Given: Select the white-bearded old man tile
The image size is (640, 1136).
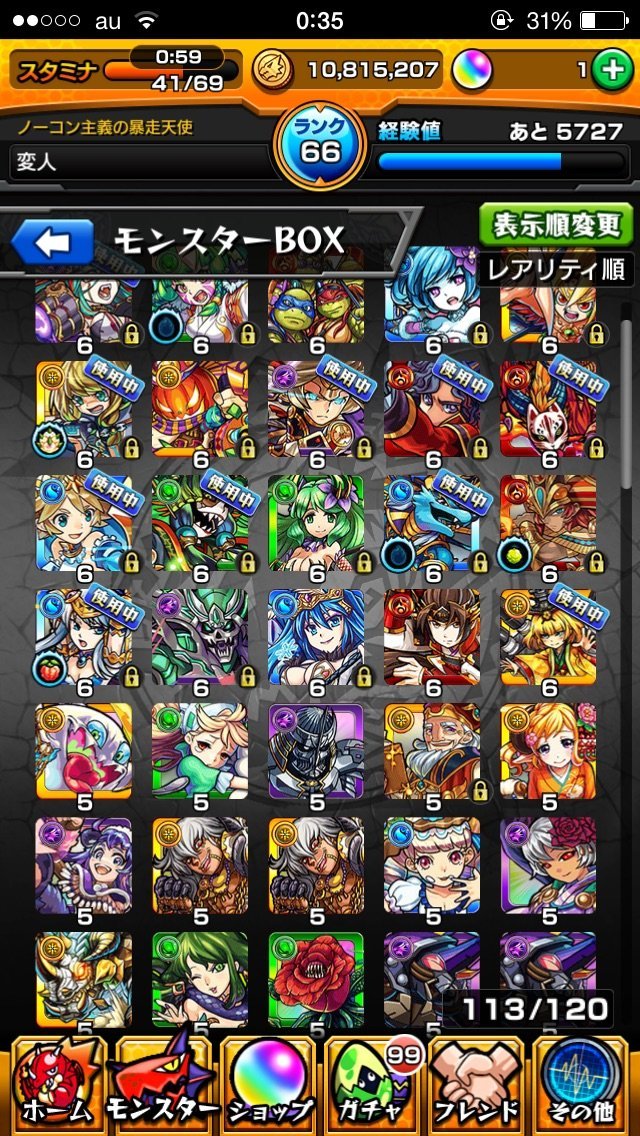Looking at the screenshot, I should click(432, 750).
